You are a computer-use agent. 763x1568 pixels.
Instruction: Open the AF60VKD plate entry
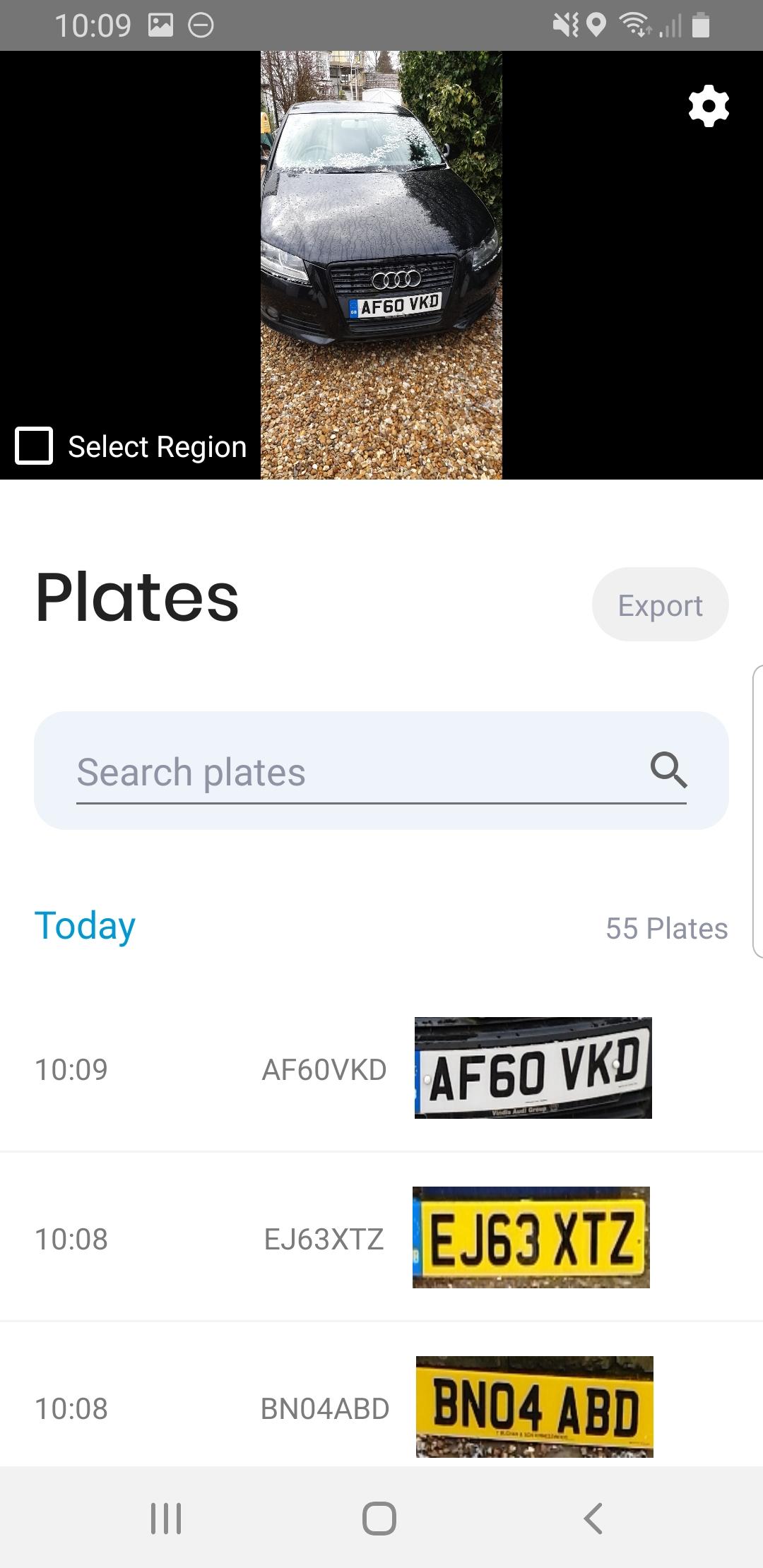[381, 1069]
